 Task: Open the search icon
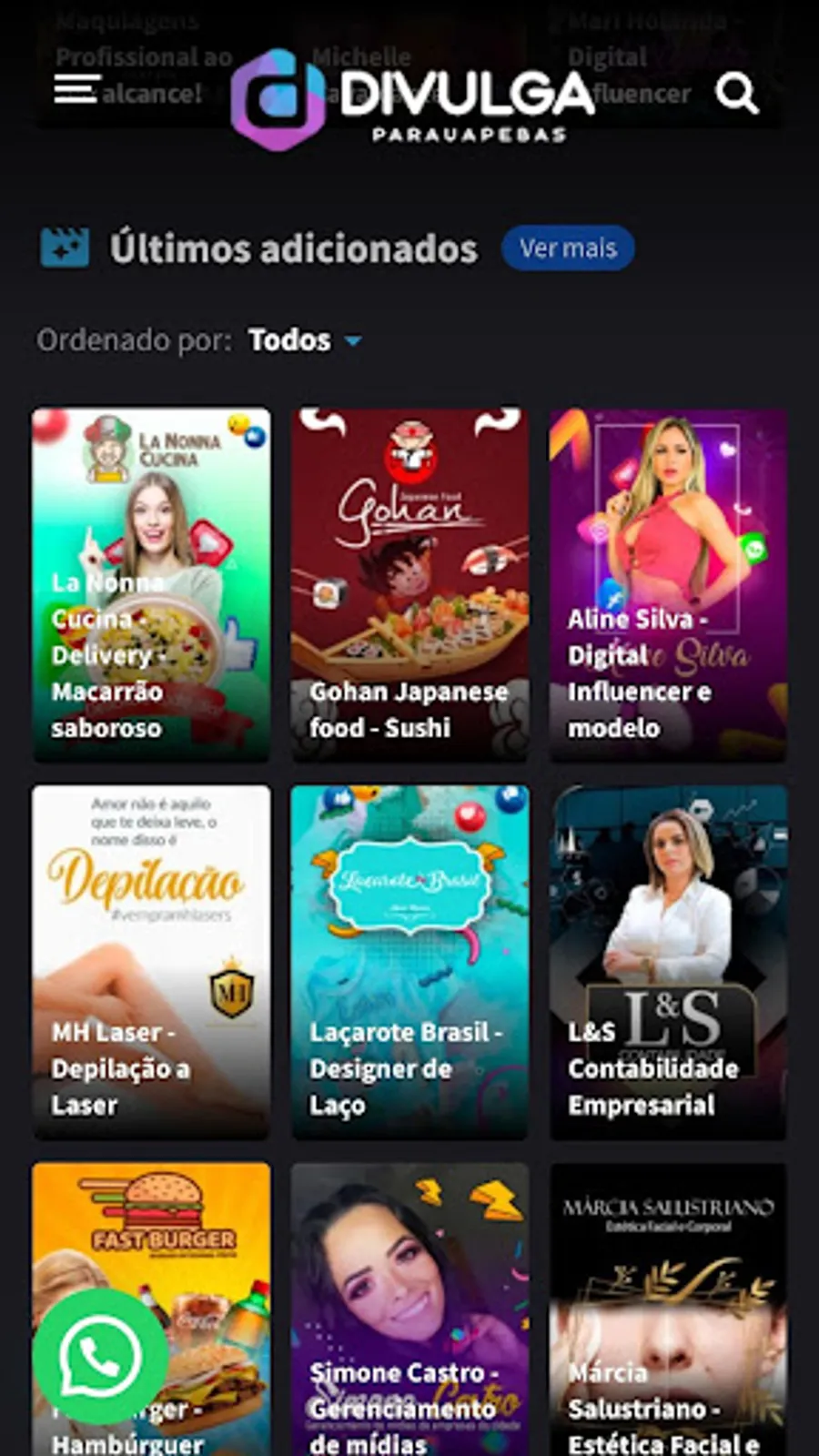[736, 93]
